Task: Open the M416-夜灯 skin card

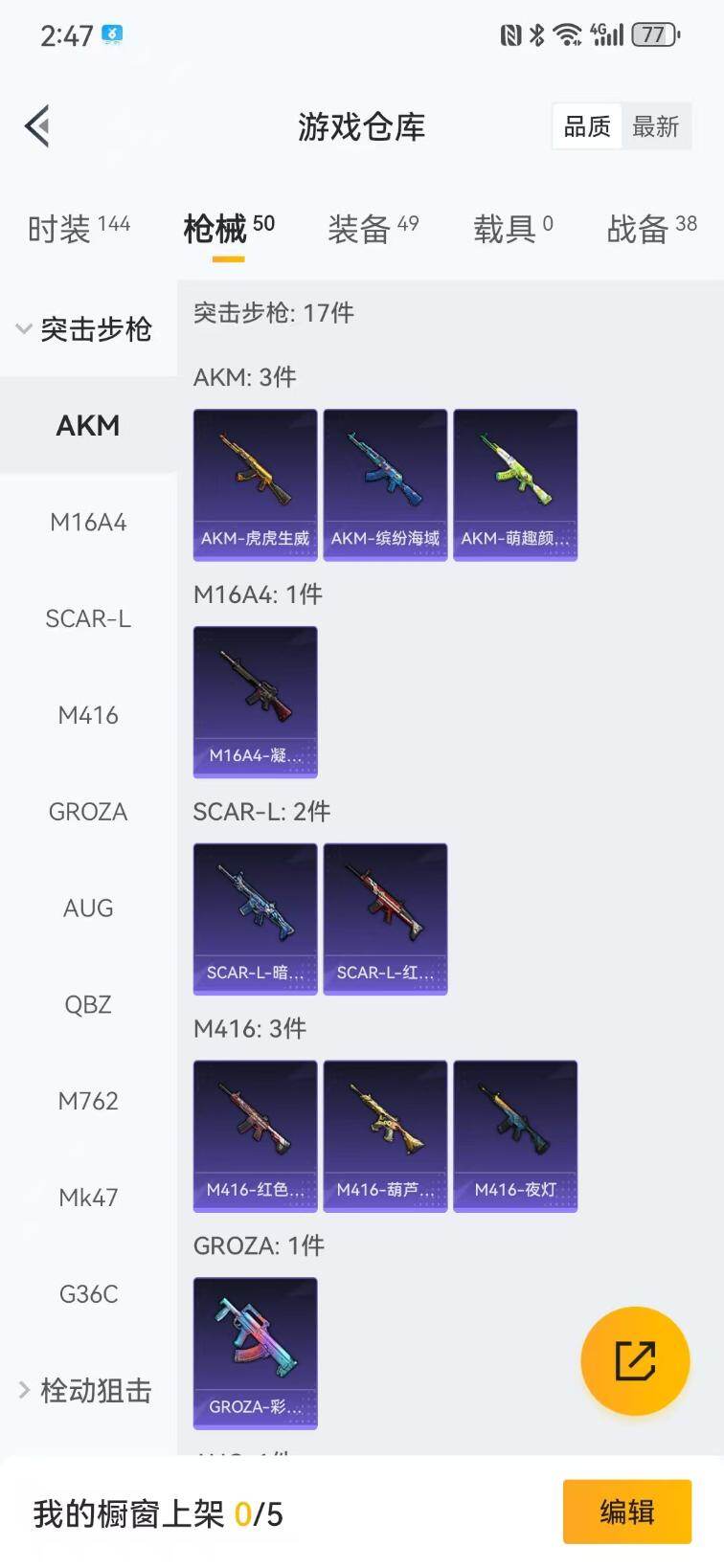Action: 515,1135
